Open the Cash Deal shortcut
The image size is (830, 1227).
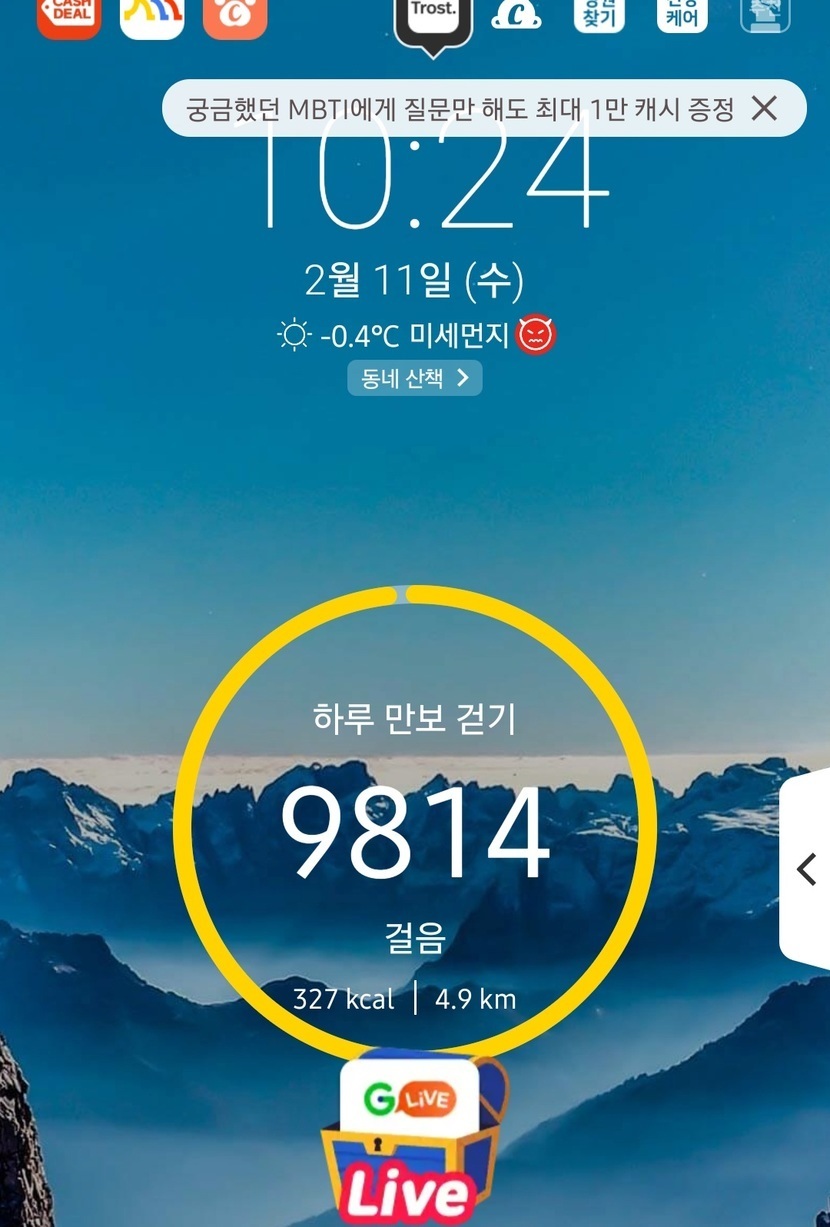(69, 17)
